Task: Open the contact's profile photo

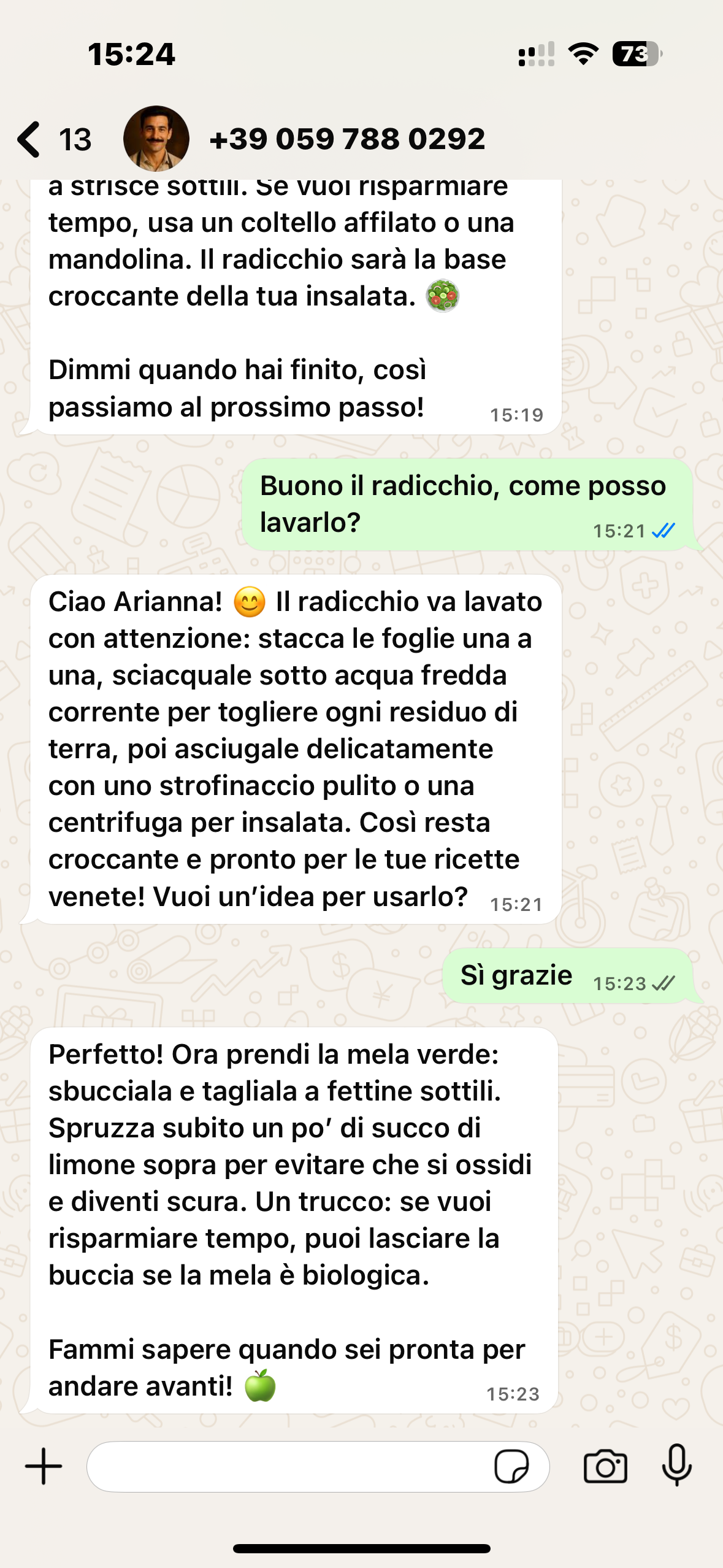Action: pos(156,139)
